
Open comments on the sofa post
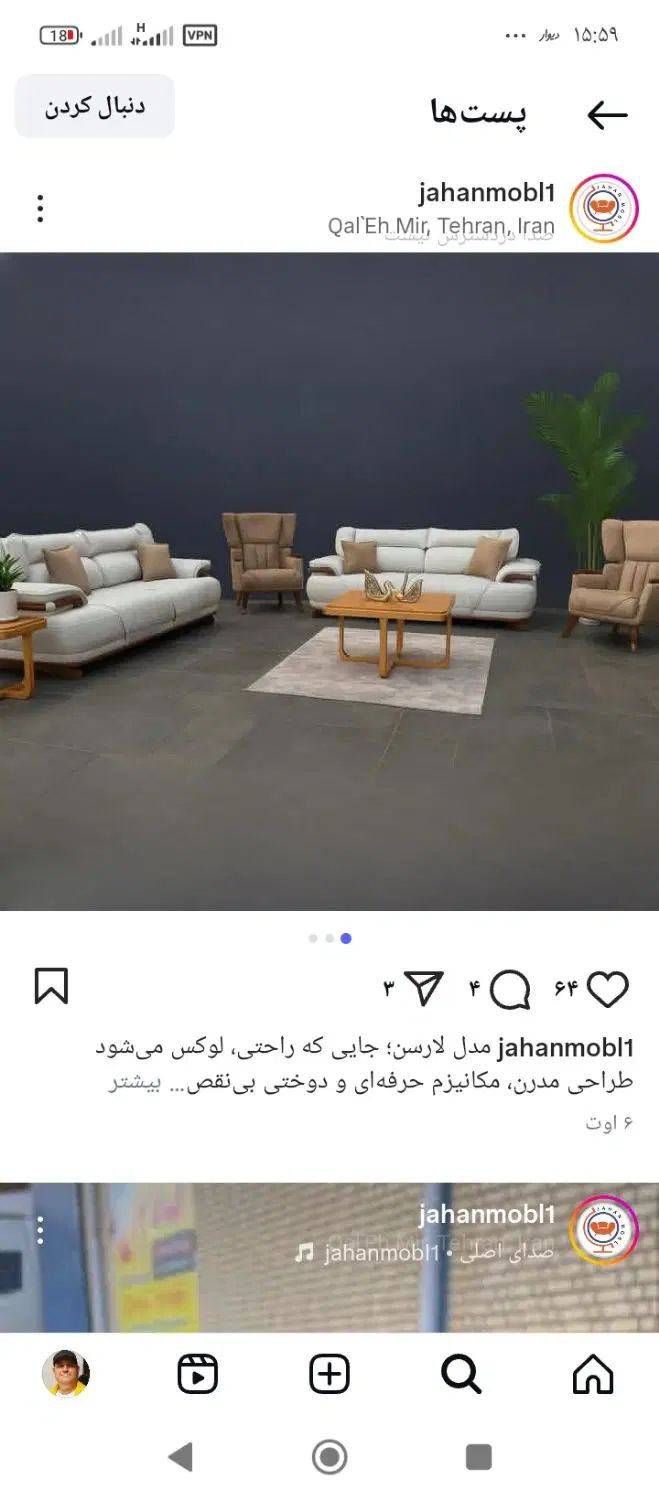511,989
